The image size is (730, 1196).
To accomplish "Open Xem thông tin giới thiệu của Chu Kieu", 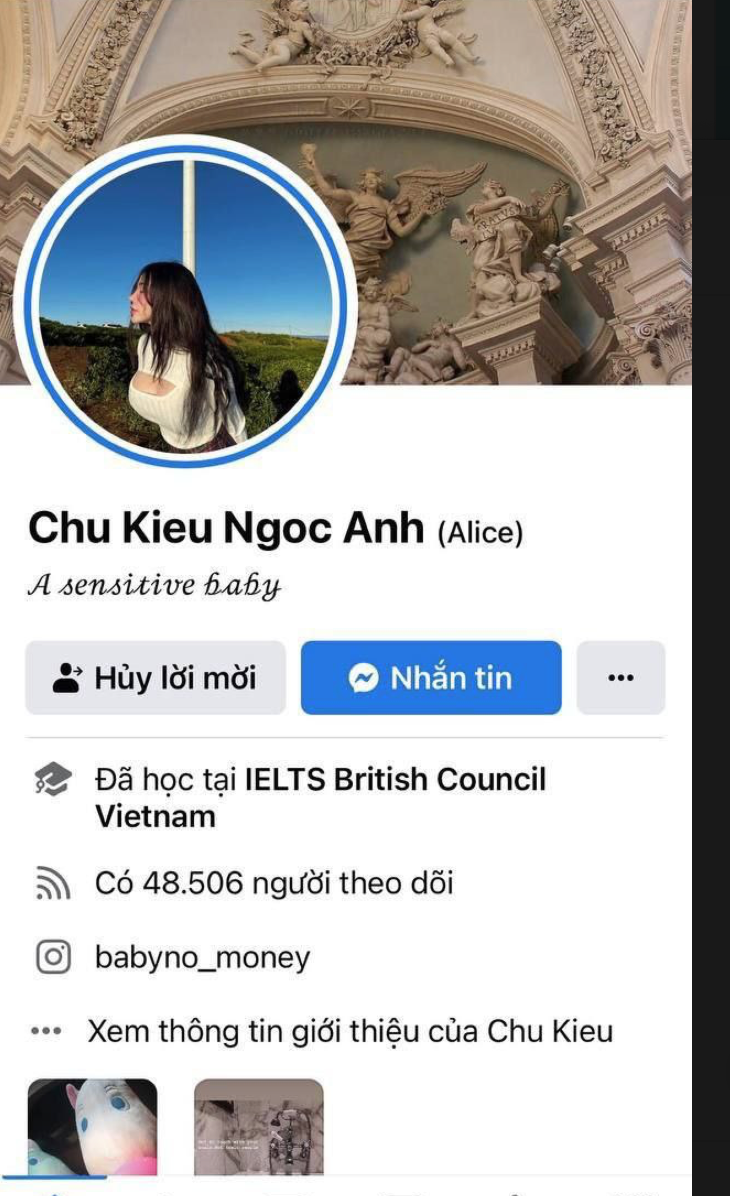I will coord(350,1031).
